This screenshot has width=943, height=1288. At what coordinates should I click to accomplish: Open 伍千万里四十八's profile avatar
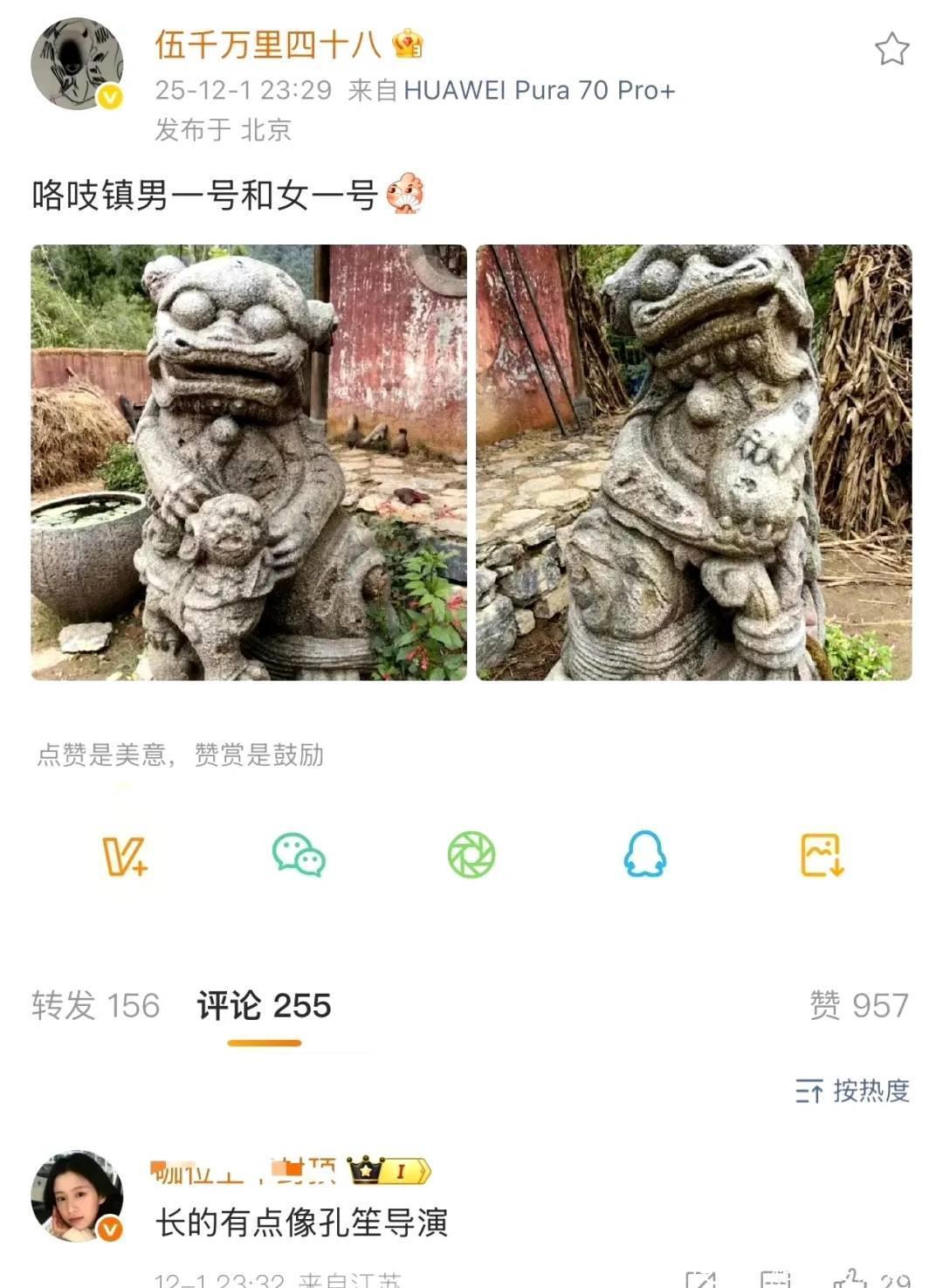click(x=77, y=65)
